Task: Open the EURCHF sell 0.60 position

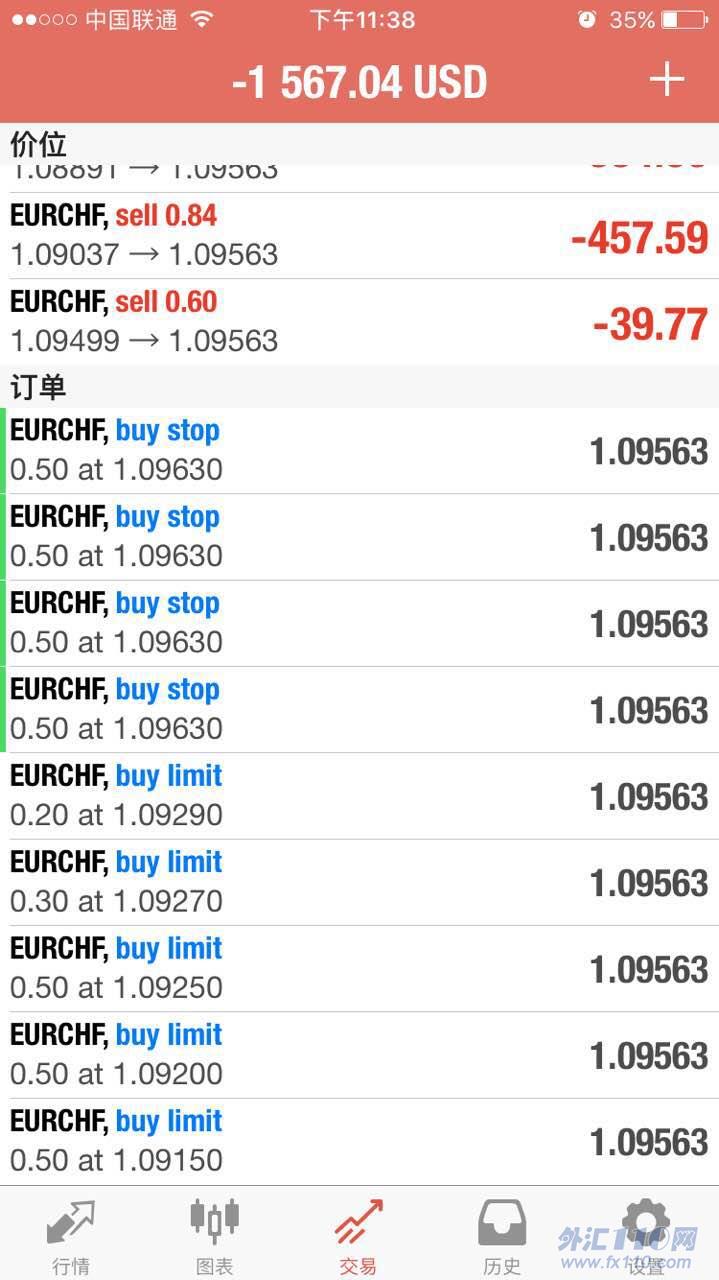Action: [359, 322]
